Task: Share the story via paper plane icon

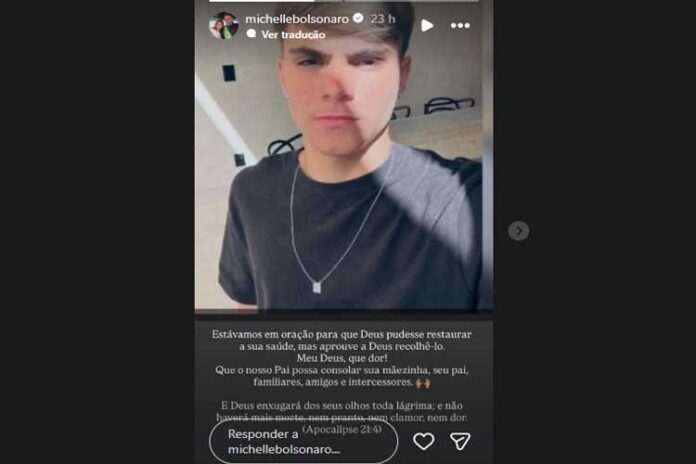Action: click(460, 441)
